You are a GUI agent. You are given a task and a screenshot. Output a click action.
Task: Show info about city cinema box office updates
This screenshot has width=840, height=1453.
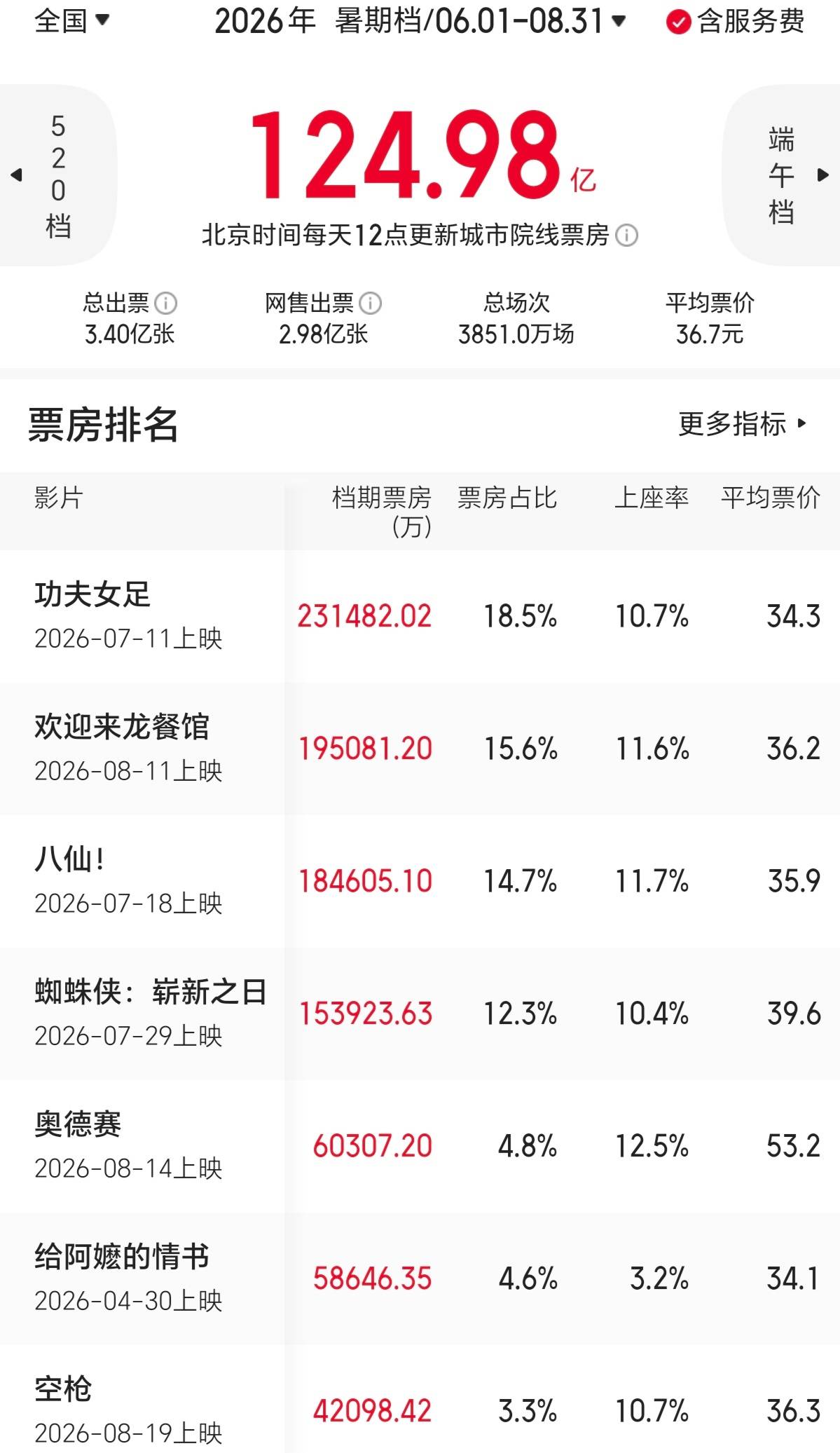(626, 235)
